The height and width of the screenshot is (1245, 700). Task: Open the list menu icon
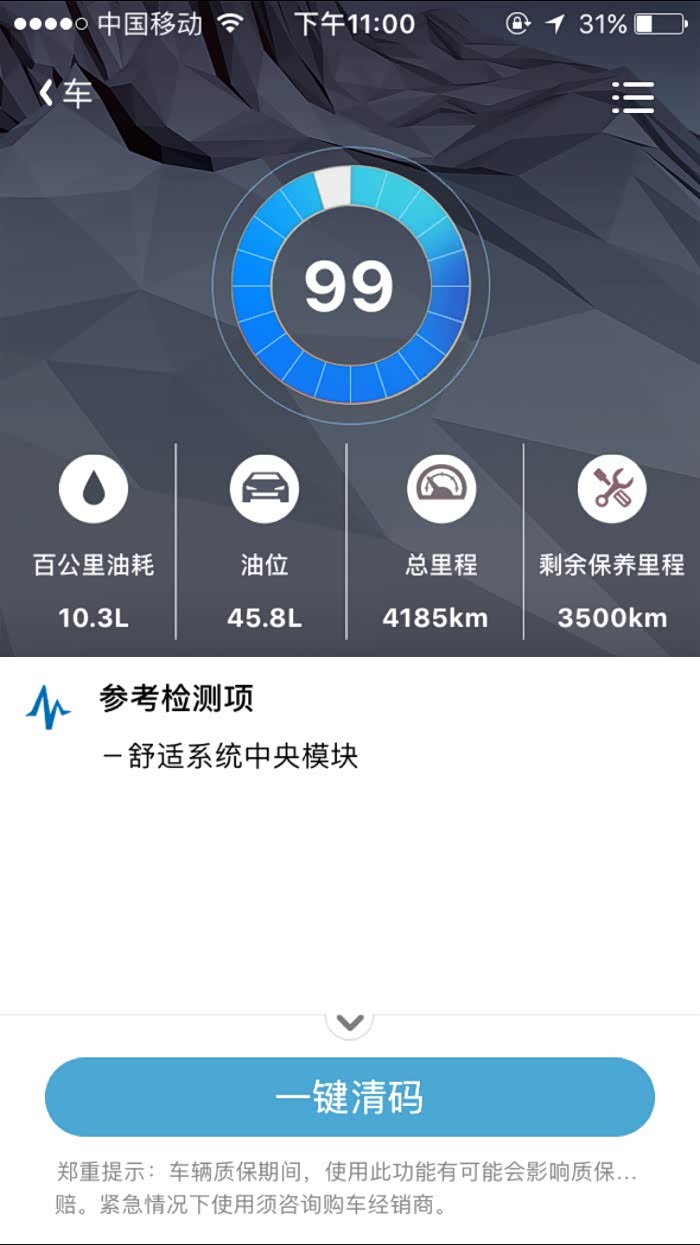click(632, 97)
